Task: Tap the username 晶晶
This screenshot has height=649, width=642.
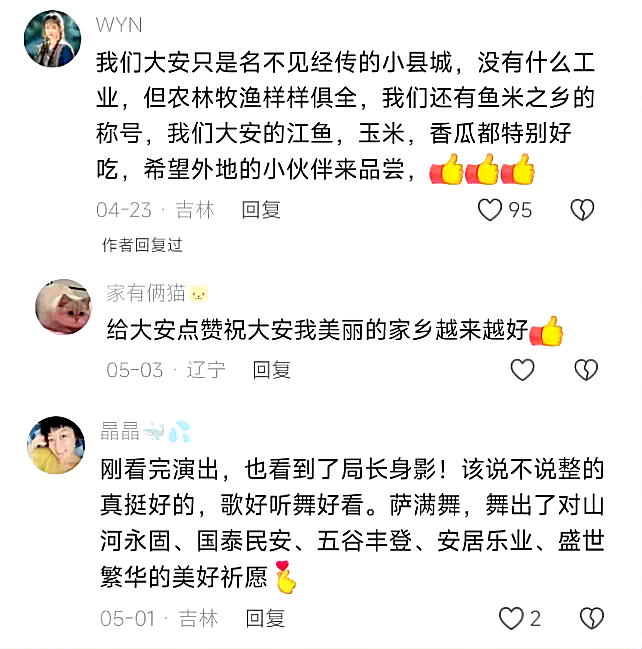Action: (x=119, y=430)
